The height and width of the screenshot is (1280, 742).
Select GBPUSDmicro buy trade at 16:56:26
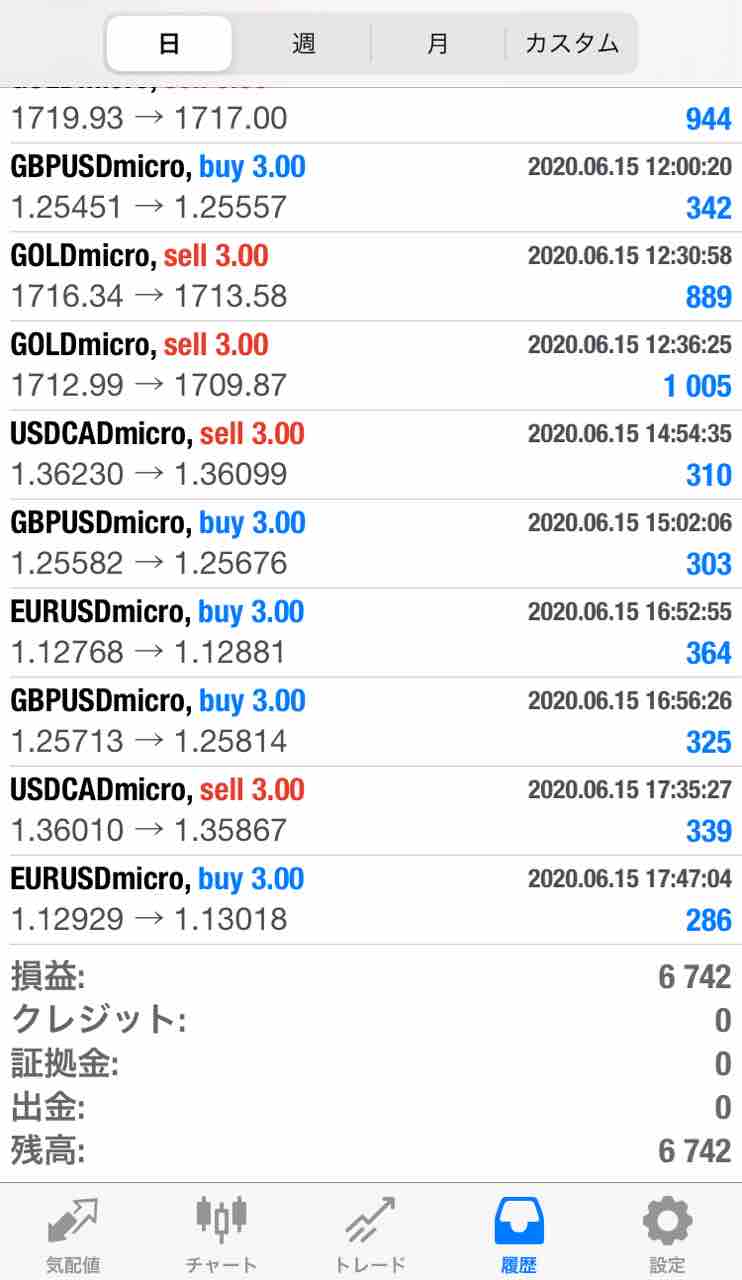pos(371,721)
